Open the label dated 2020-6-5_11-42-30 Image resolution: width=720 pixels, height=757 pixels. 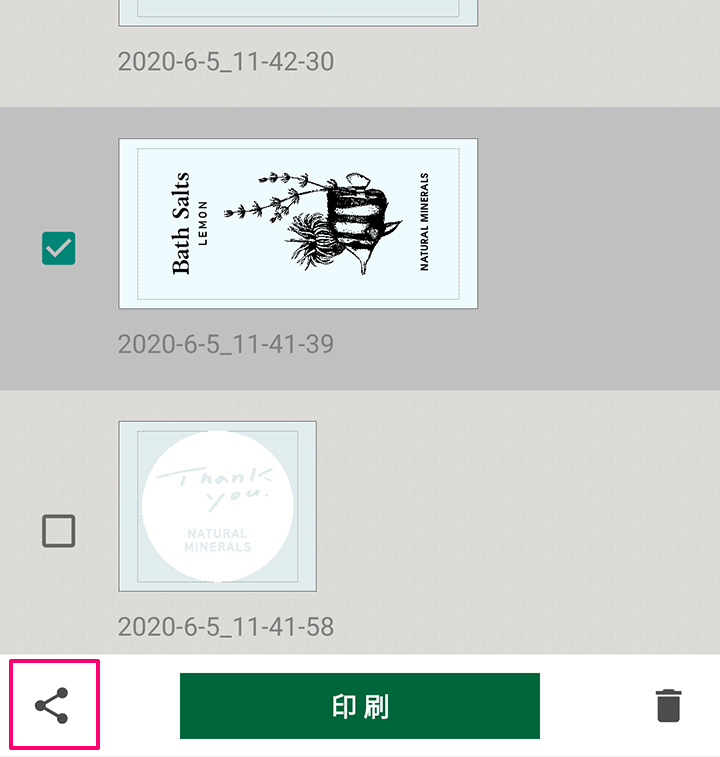point(298,12)
